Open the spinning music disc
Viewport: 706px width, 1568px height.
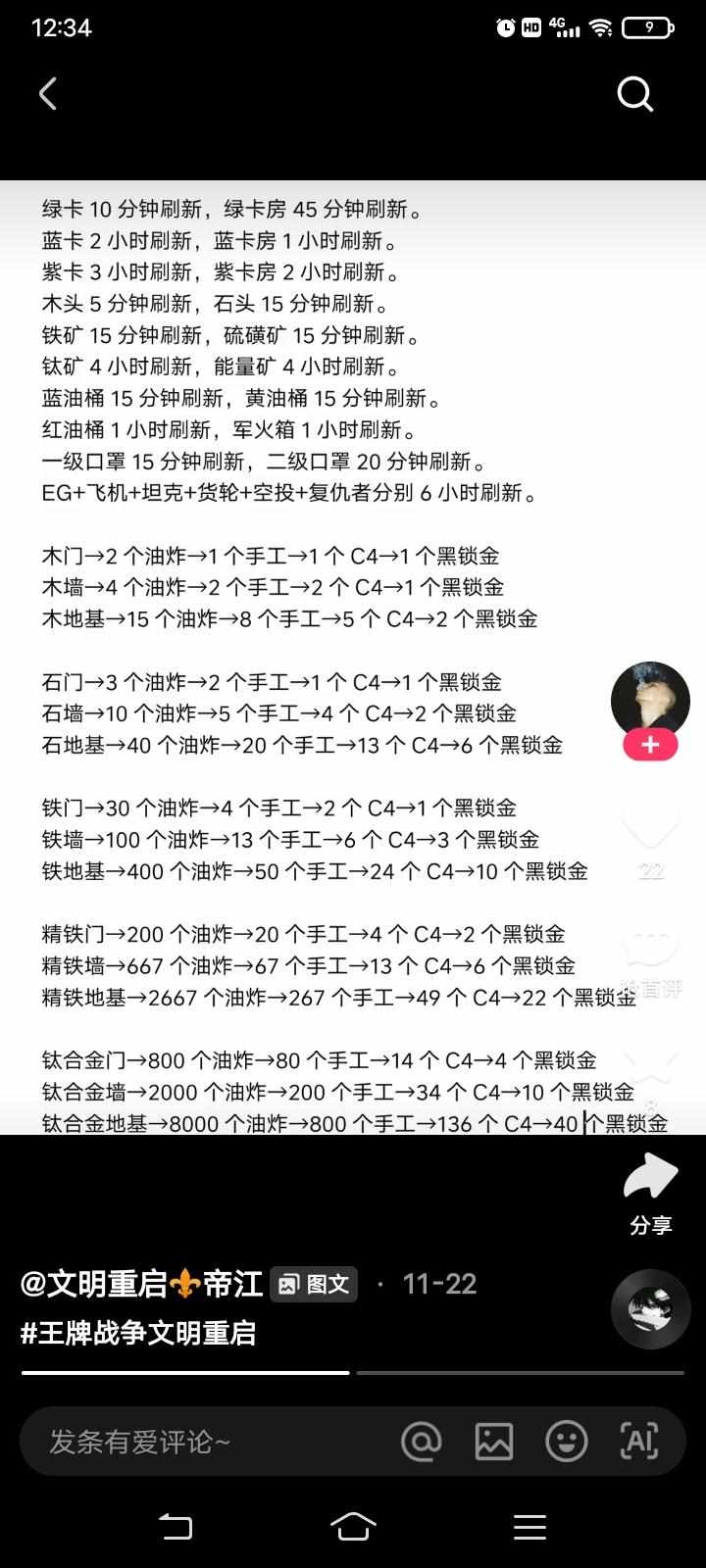pyautogui.click(x=650, y=1309)
